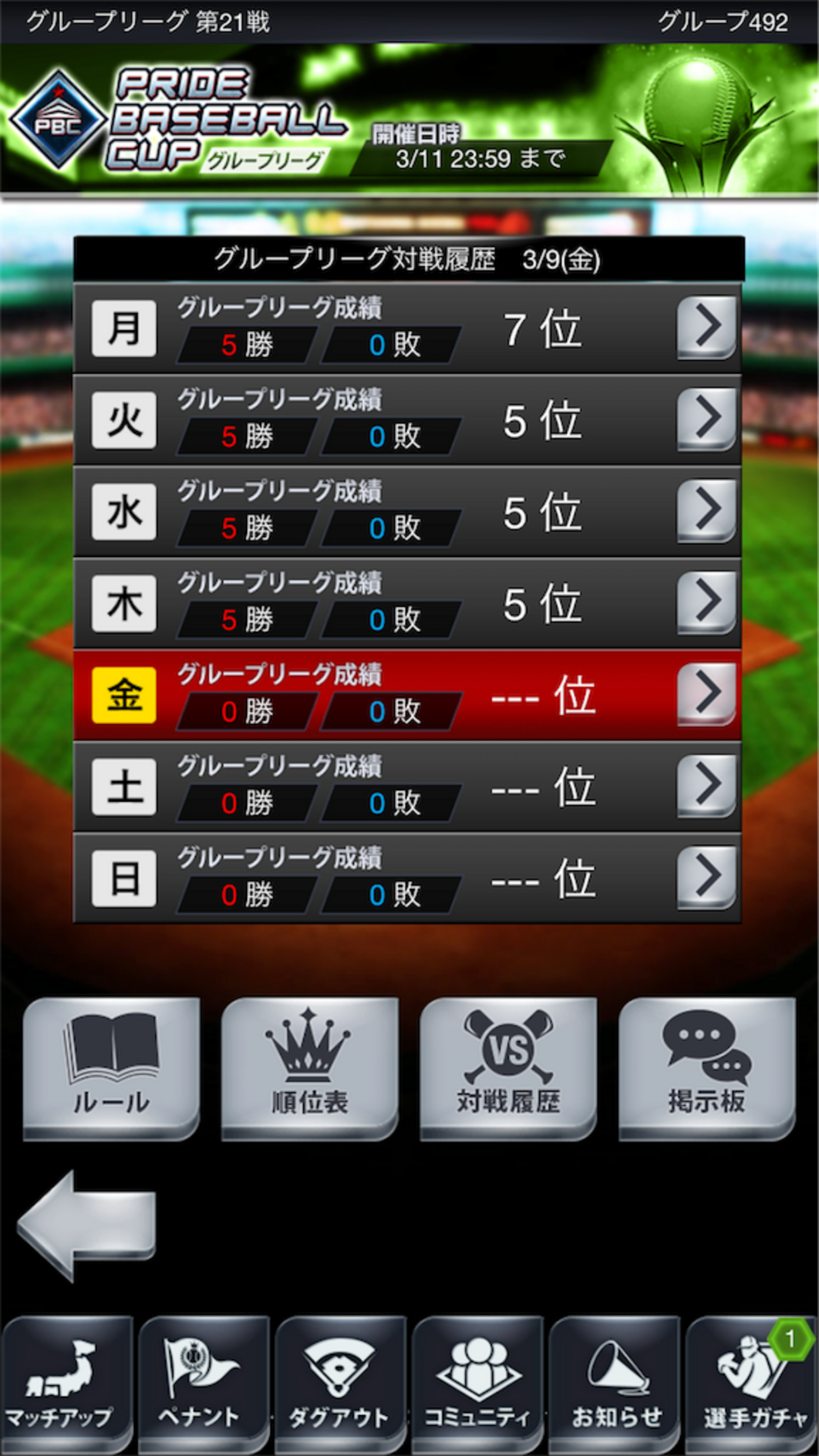819x1456 pixels.
Task: Open Tuesday (火) match history details
Action: coord(706,420)
